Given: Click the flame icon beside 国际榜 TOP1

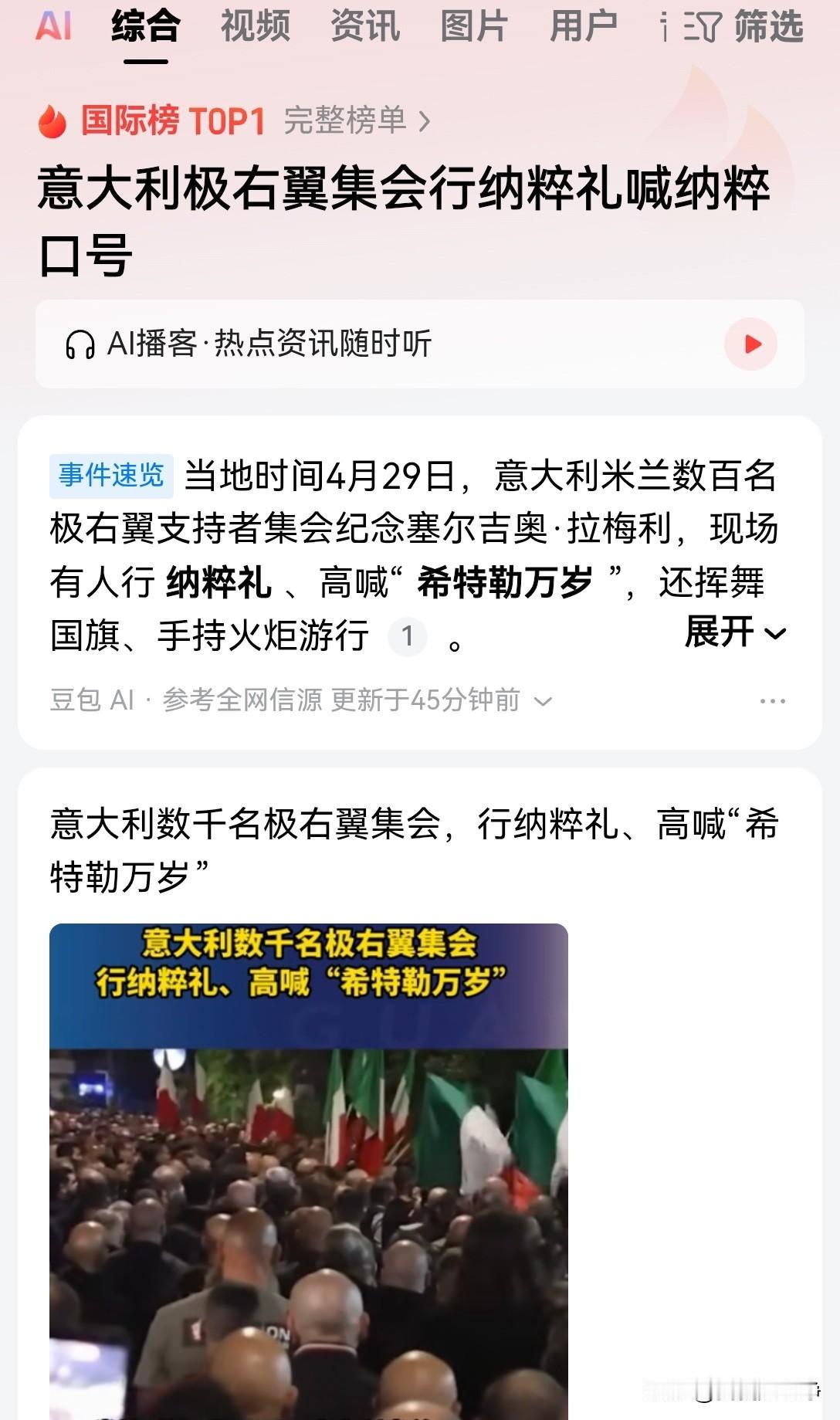Looking at the screenshot, I should [52, 120].
